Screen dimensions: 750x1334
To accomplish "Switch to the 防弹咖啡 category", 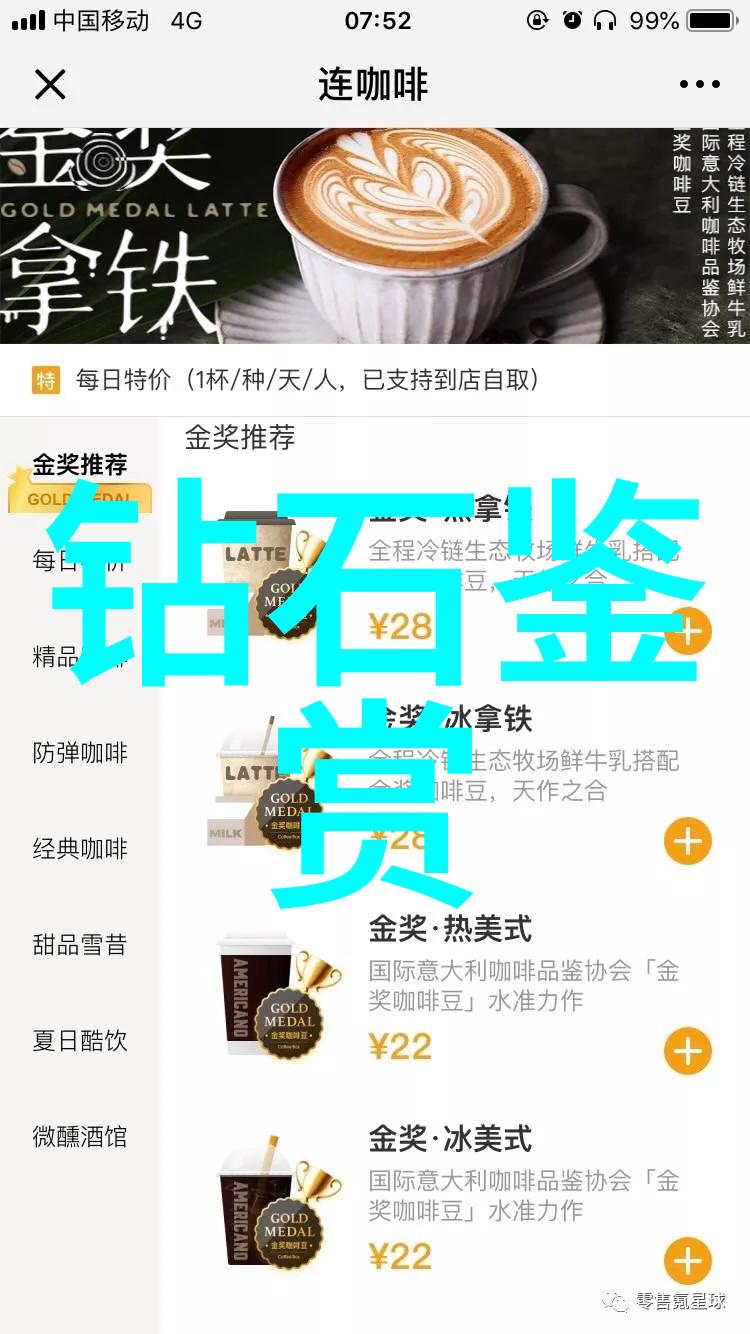I will [80, 753].
